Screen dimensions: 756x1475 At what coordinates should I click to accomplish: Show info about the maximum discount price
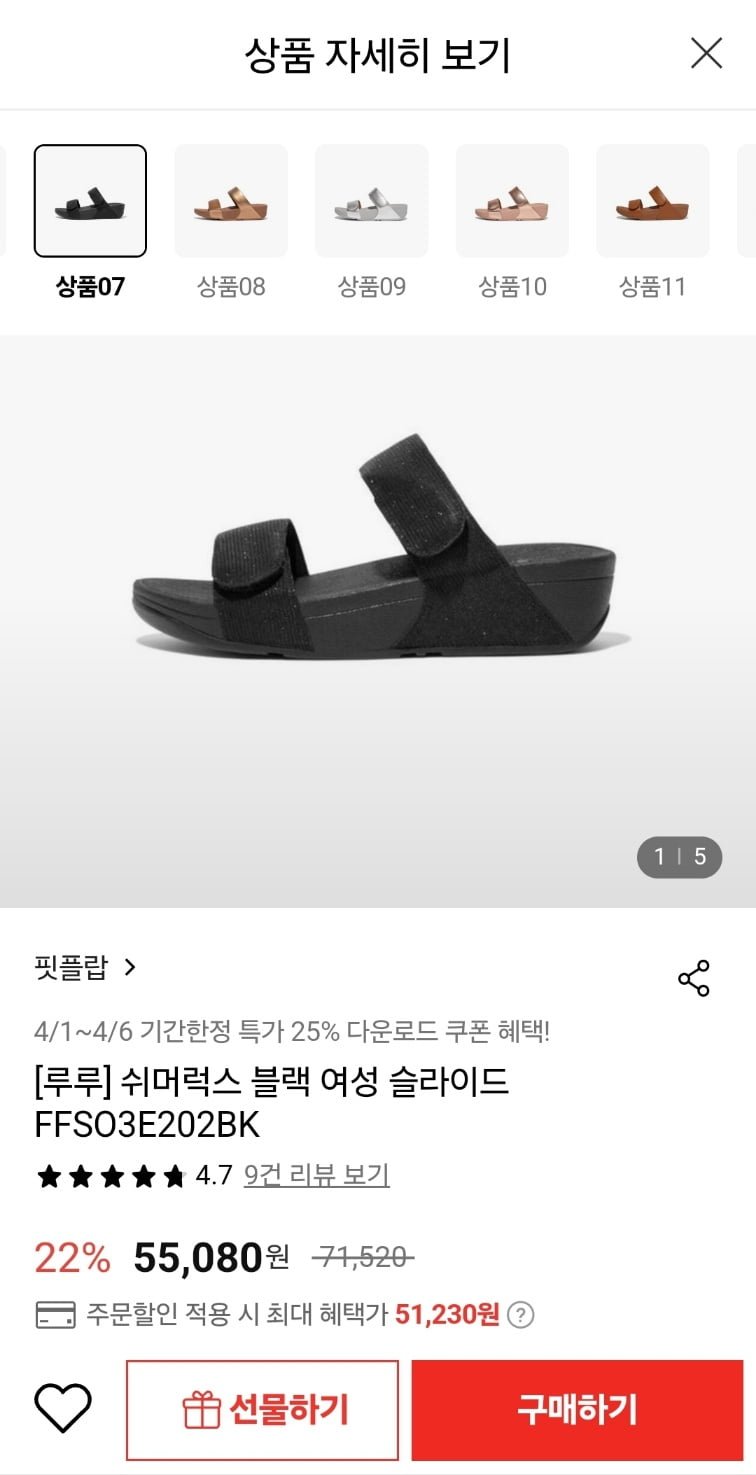click(520, 1314)
